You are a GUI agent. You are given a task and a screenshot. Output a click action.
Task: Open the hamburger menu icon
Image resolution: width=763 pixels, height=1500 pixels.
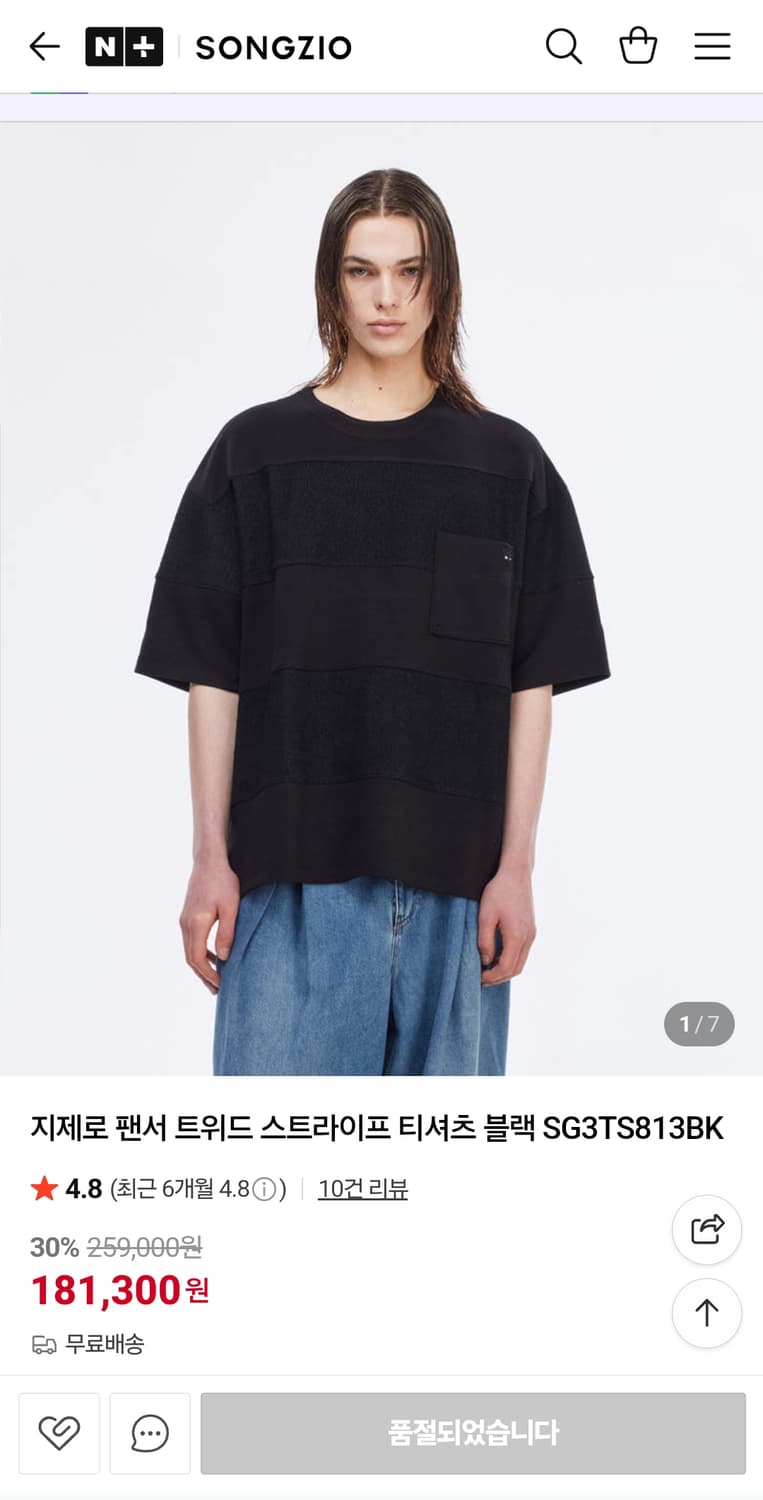(713, 46)
